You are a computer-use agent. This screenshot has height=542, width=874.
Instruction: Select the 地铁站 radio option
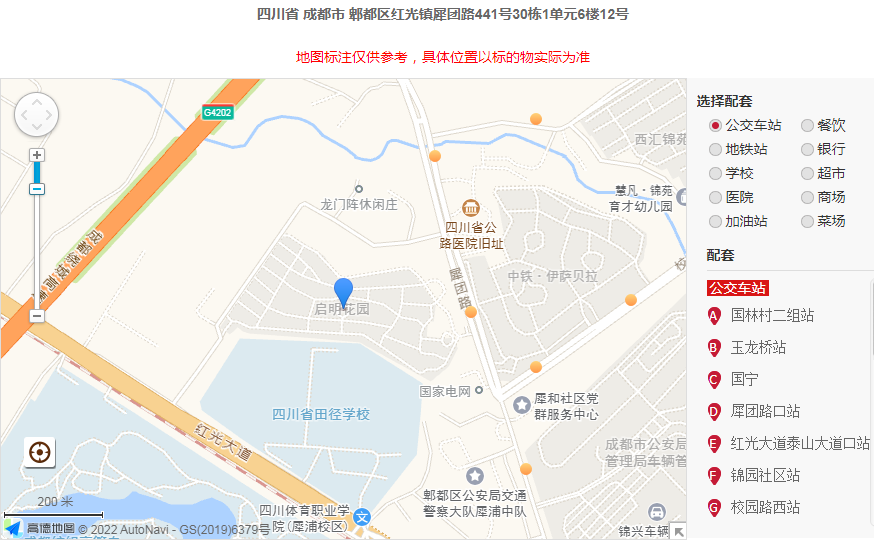[x=715, y=149]
